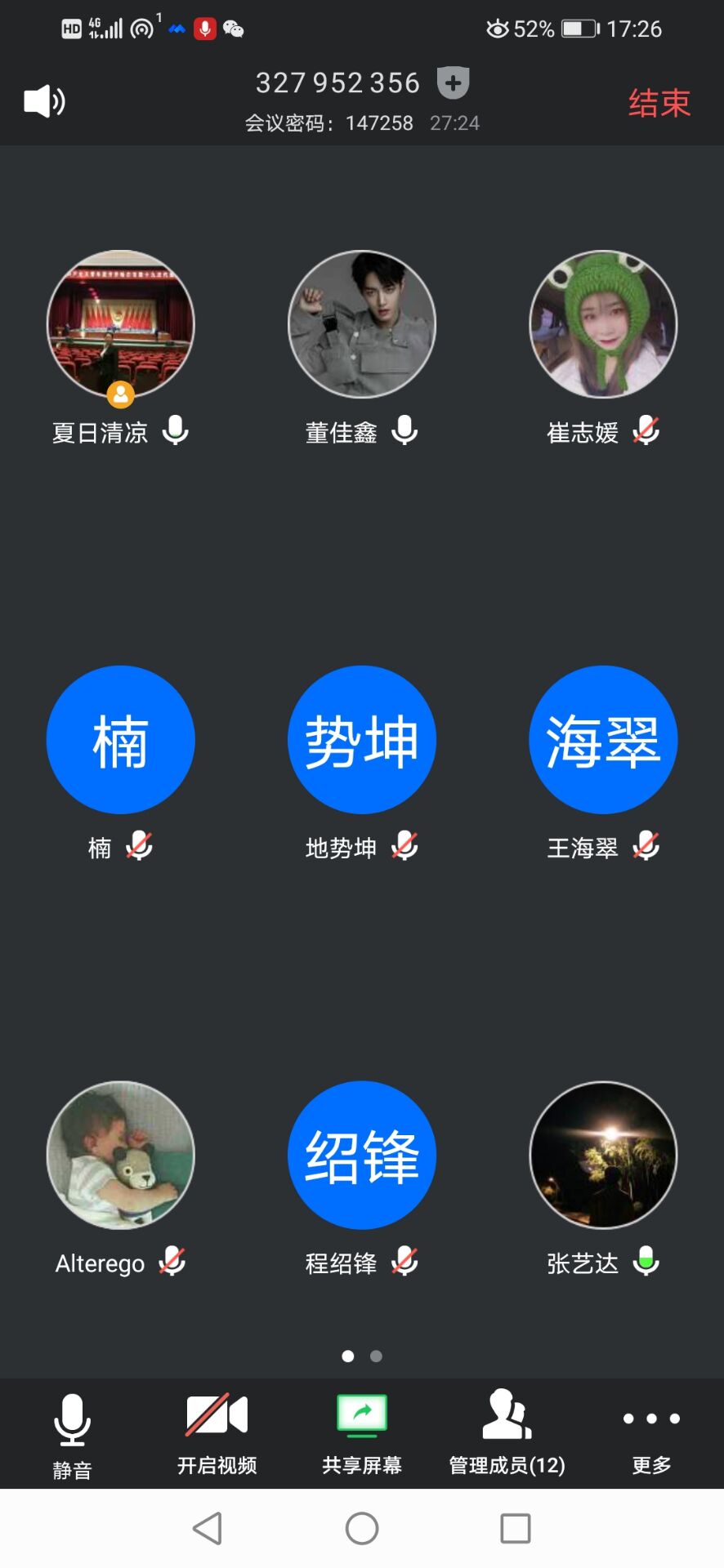This screenshot has height=1568, width=724.
Task: Select participant 张艺达's avatar
Action: coord(603,1155)
